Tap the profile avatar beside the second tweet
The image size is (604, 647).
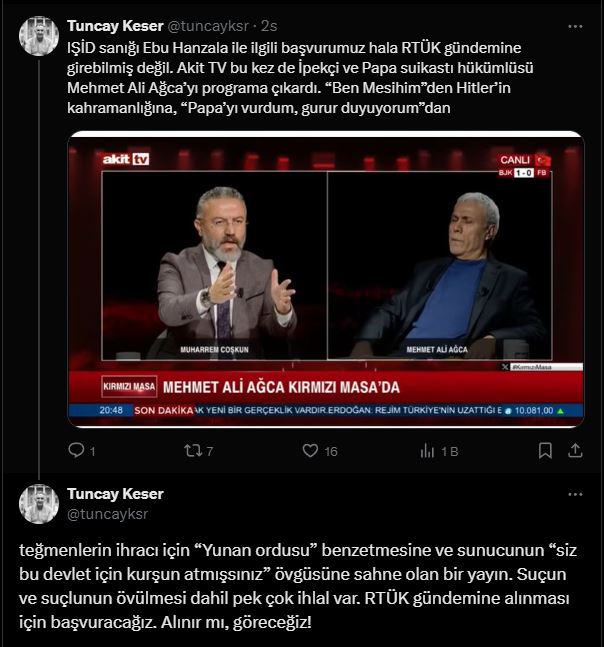(x=39, y=504)
